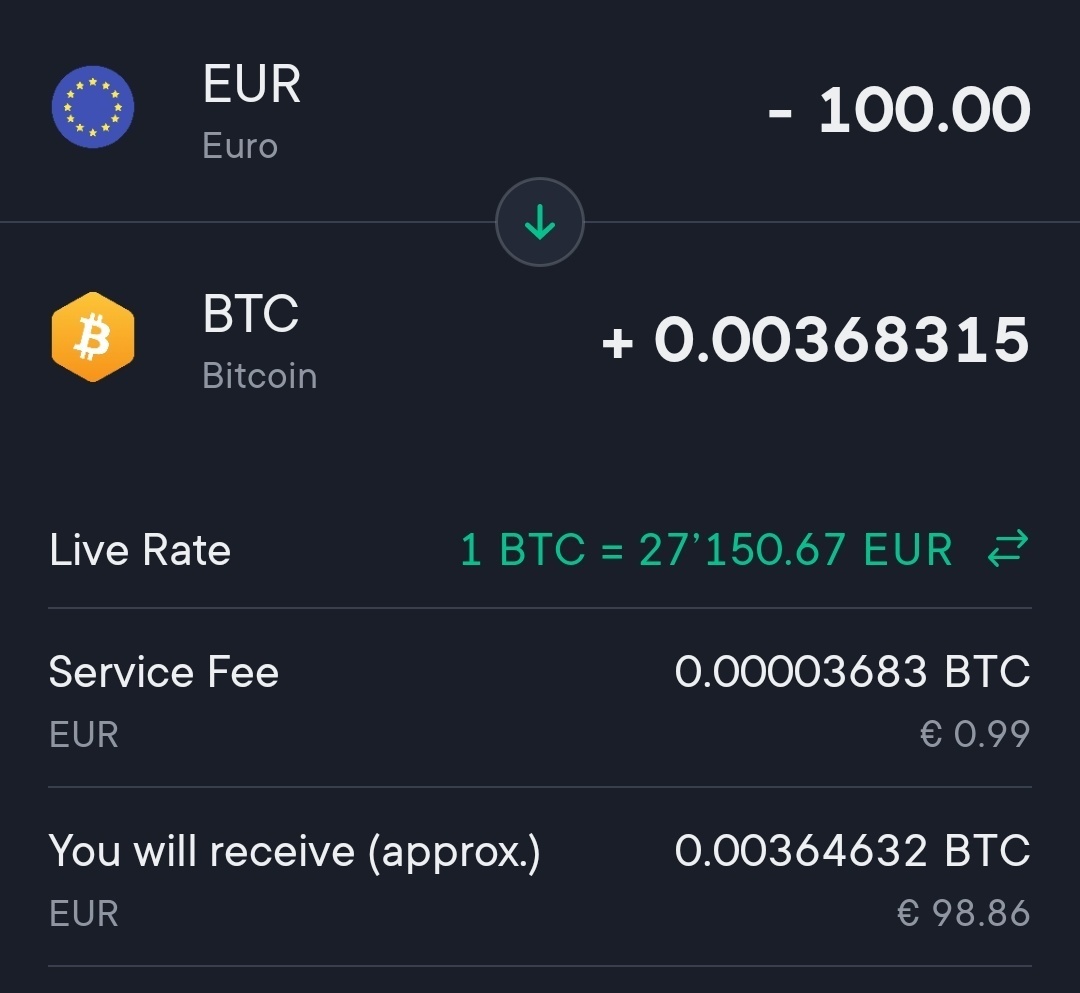
Task: Edit the 100.00 EUR amount
Action: (922, 110)
